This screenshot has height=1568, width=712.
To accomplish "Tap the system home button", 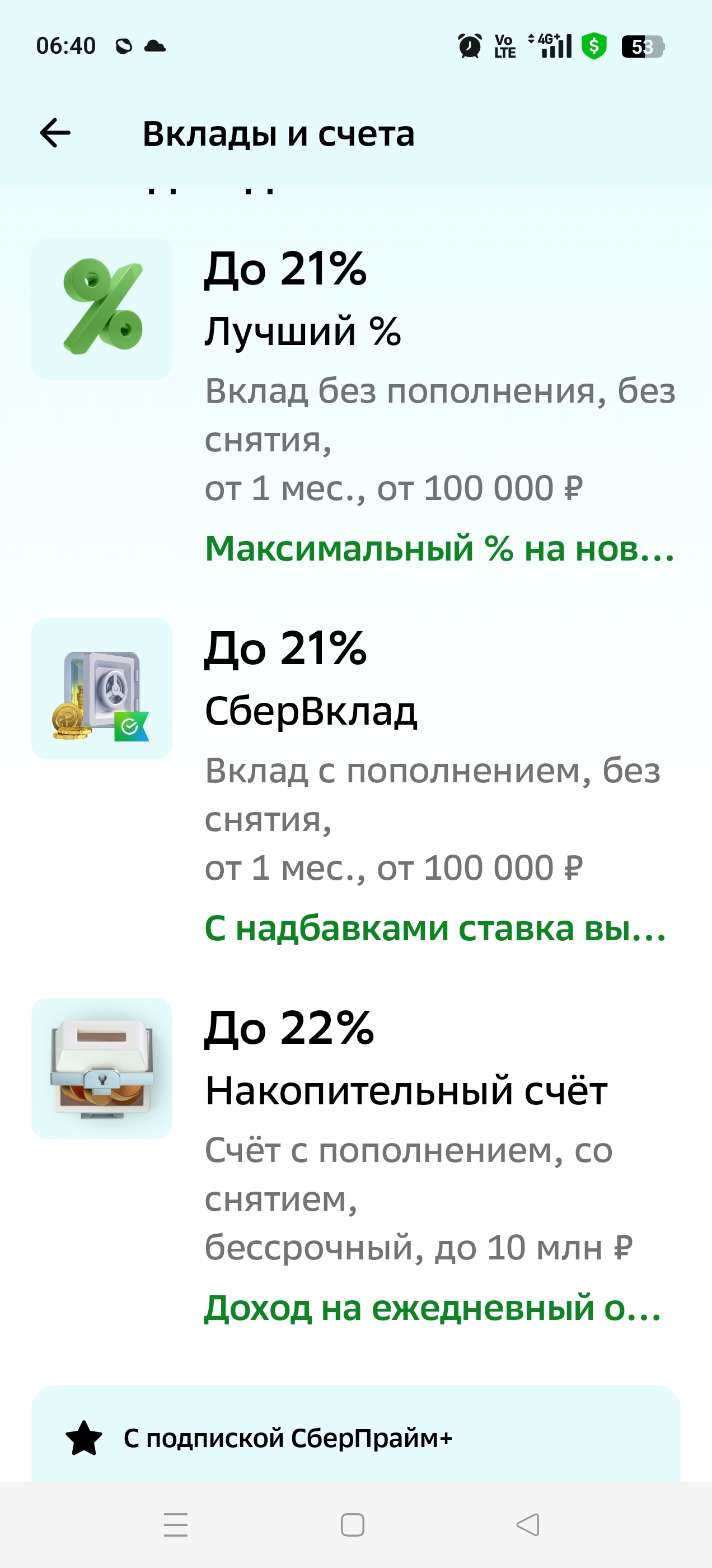I will click(x=352, y=1525).
